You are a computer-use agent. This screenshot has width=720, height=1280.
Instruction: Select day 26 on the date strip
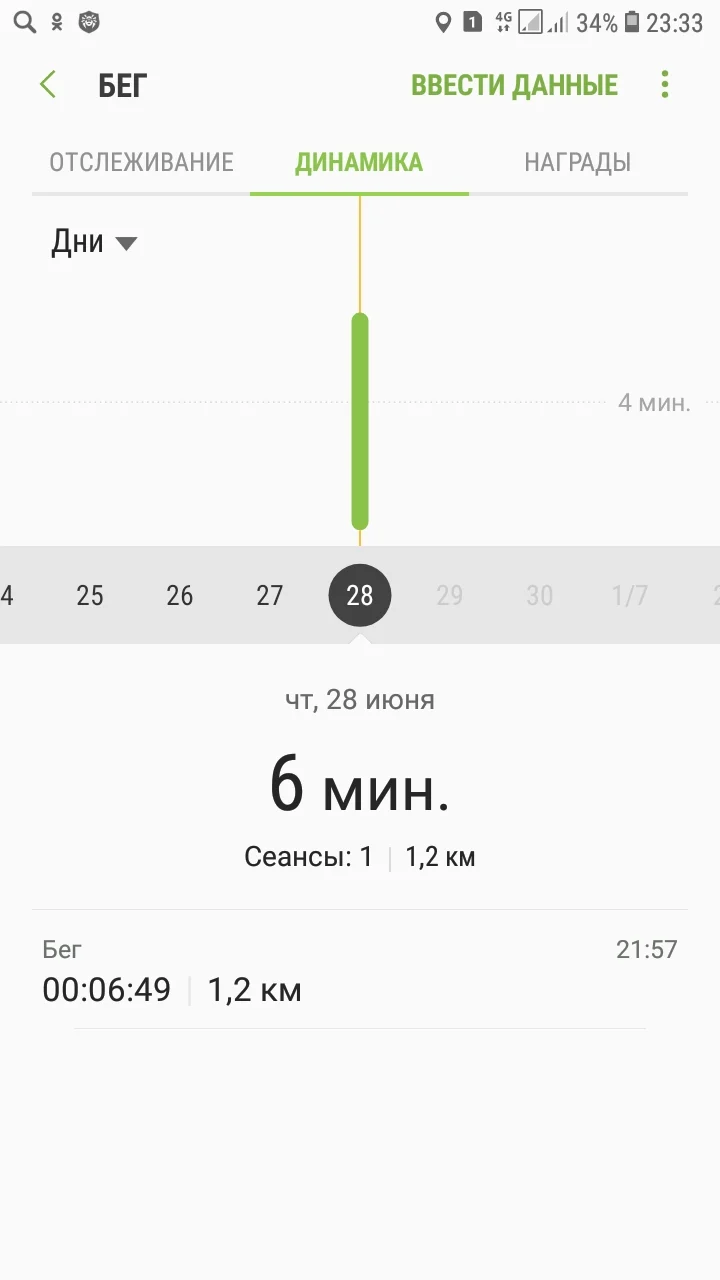click(x=180, y=596)
